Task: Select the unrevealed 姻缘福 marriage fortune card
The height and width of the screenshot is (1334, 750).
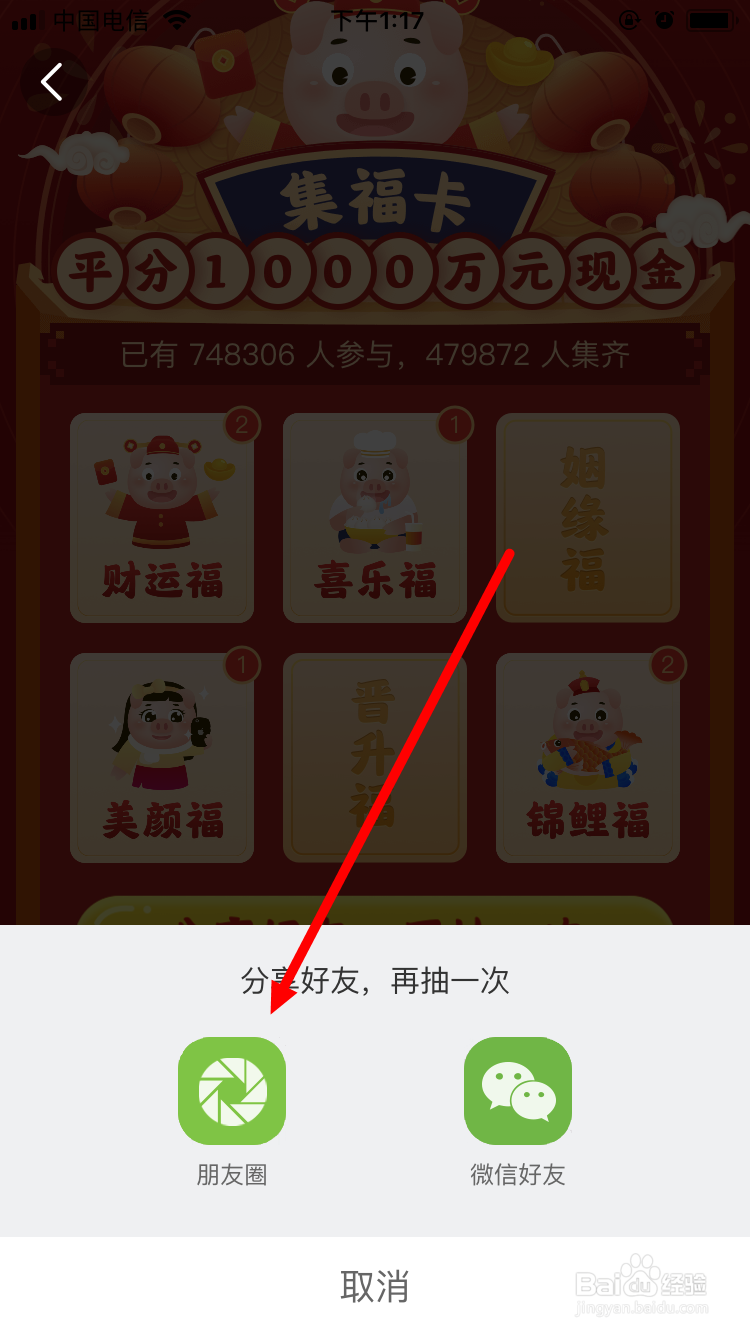Action: click(588, 516)
